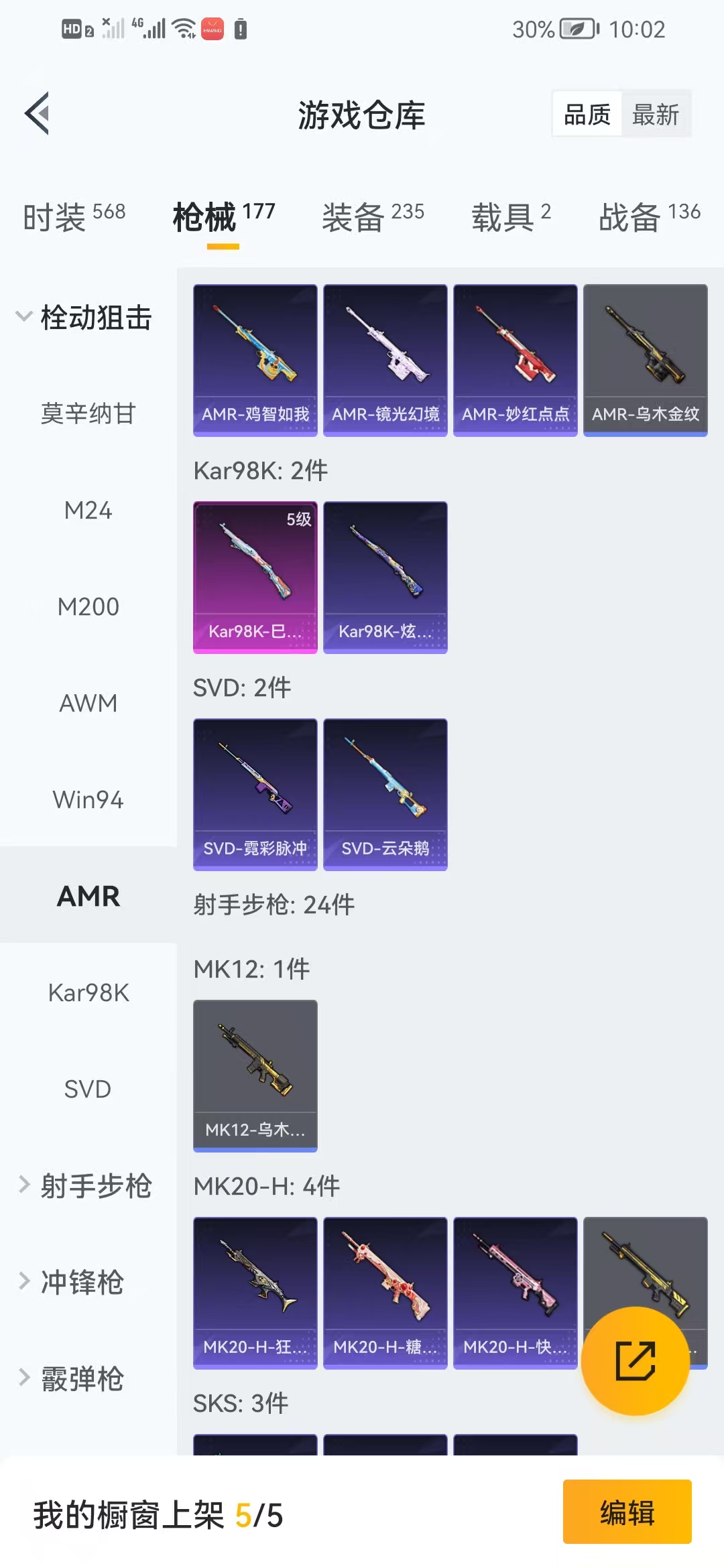Screen dimensions: 724x1568
Task: View the SVD-云朵鹅 skin
Action: (x=385, y=794)
